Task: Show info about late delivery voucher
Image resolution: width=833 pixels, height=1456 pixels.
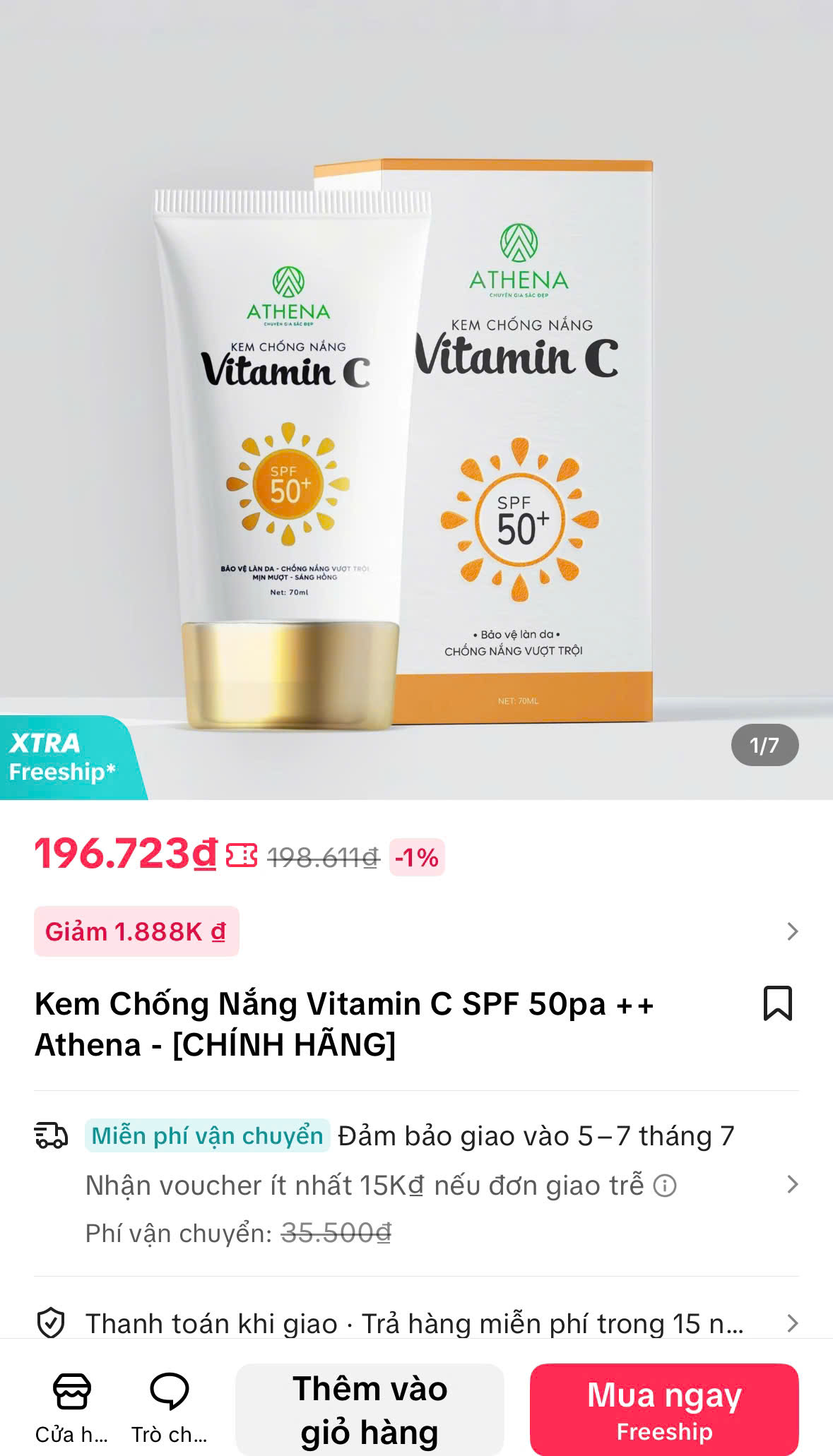Action: (665, 1186)
